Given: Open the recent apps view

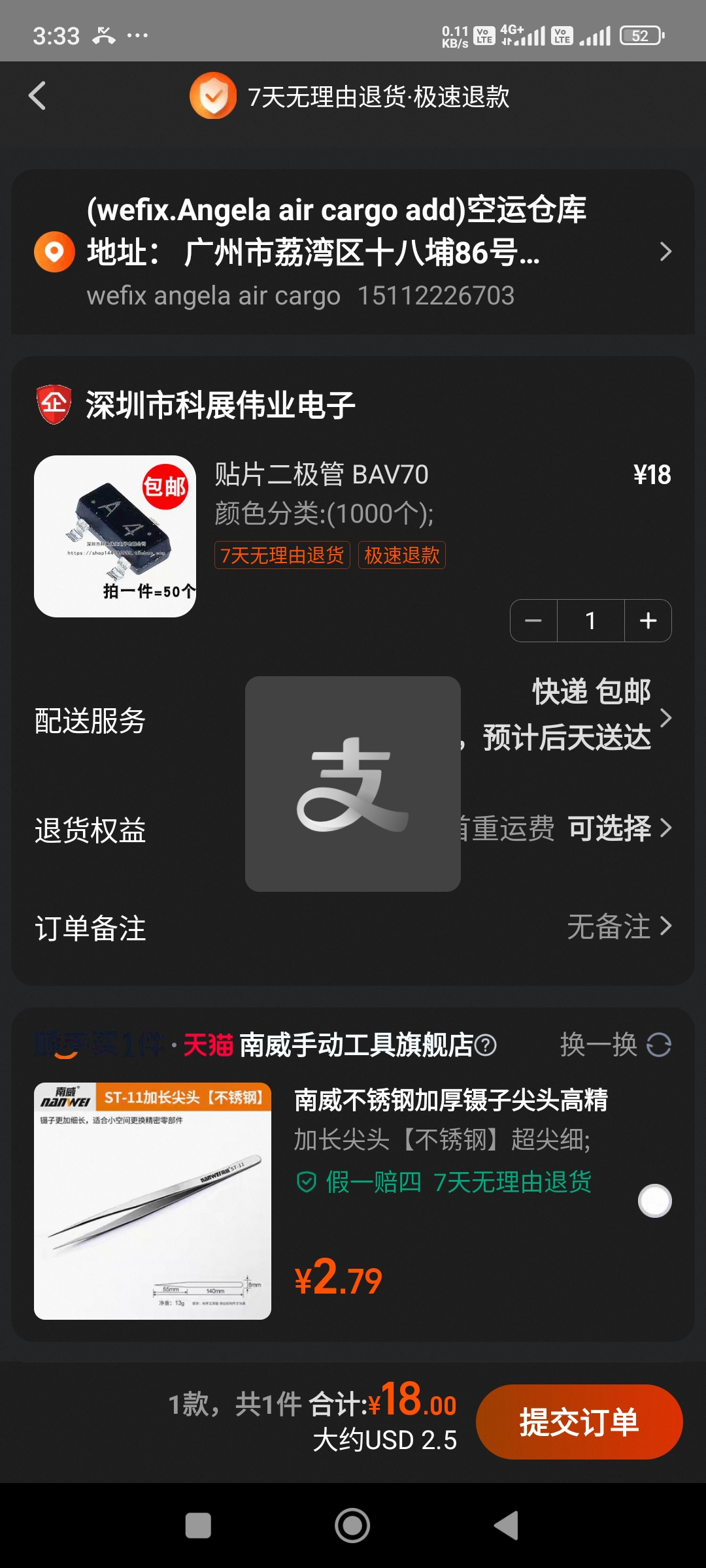Looking at the screenshot, I should tap(198, 1526).
